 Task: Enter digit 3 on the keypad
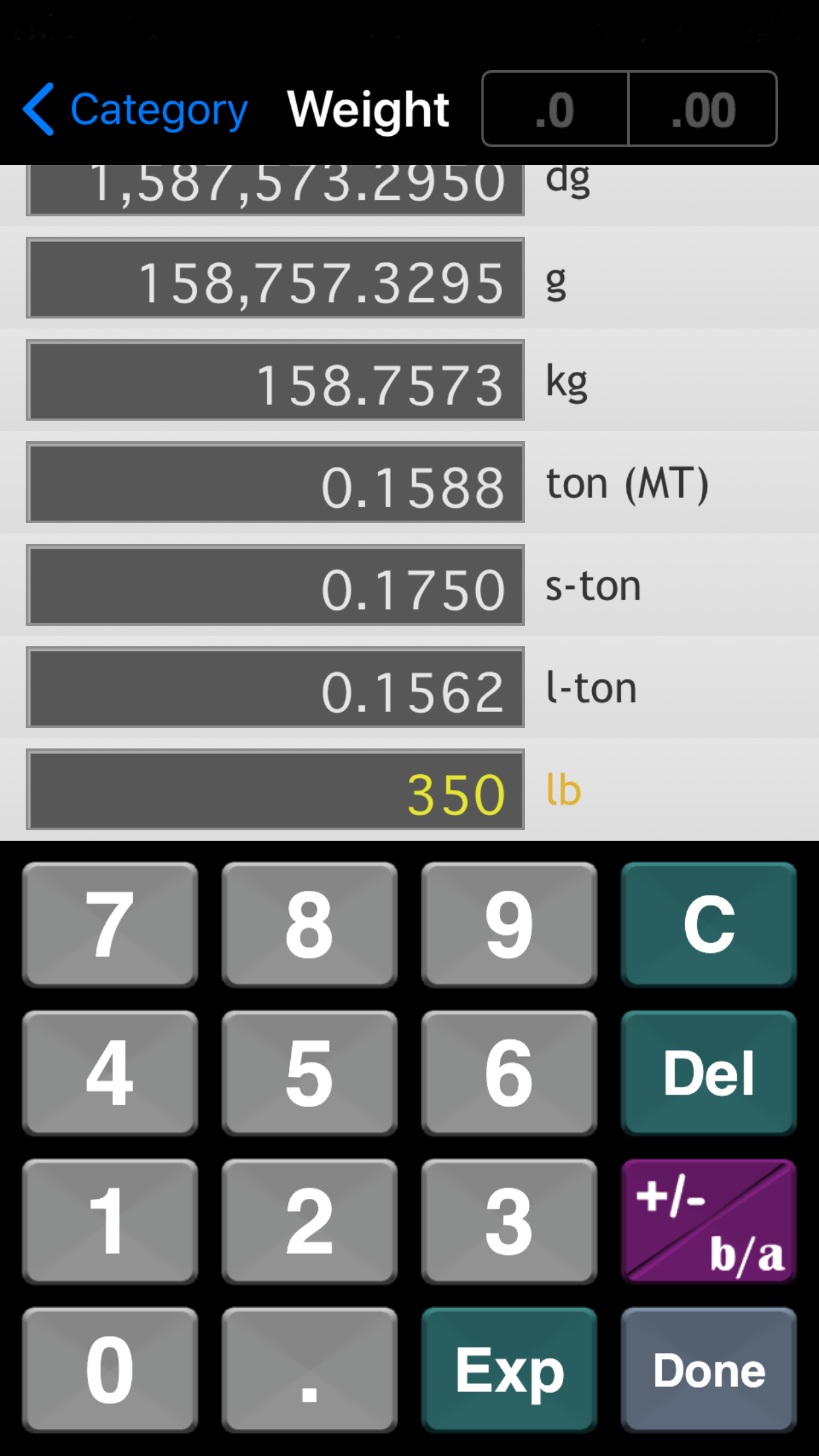[x=509, y=1221]
